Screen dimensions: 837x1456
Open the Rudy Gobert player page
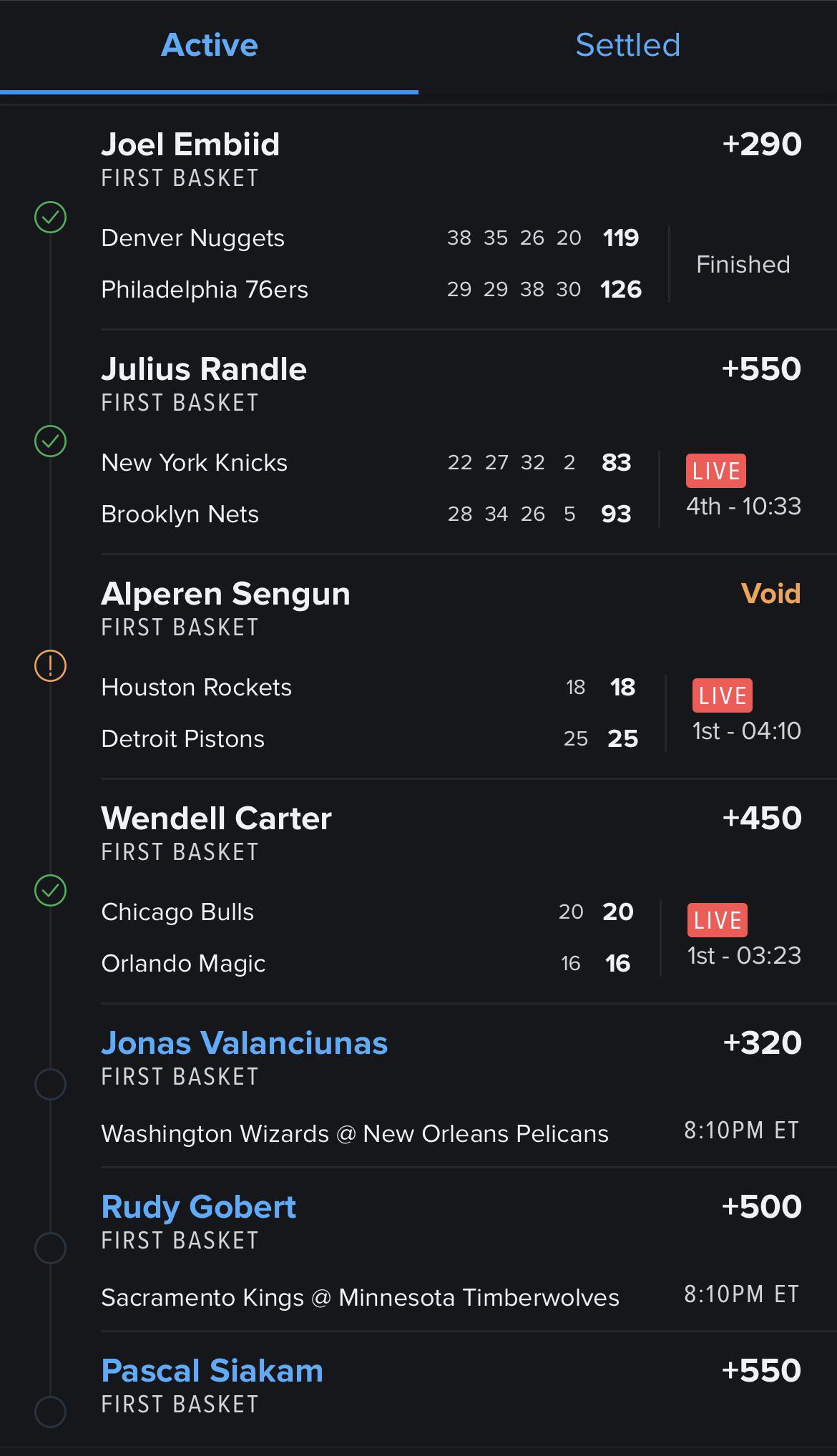[x=200, y=1207]
